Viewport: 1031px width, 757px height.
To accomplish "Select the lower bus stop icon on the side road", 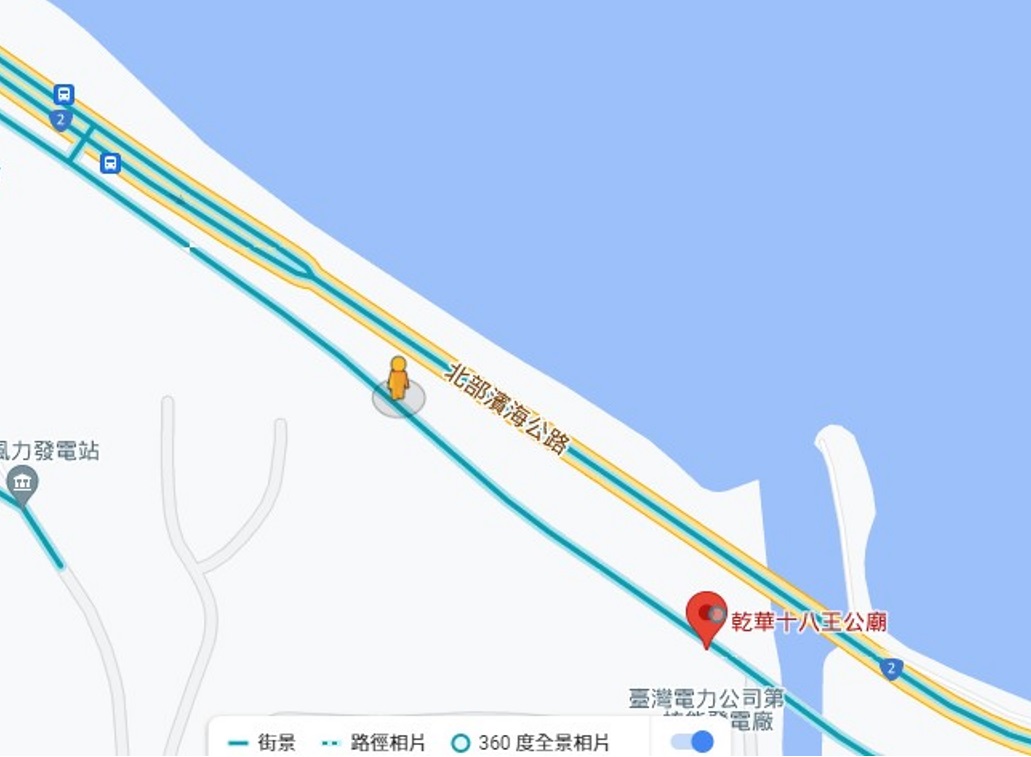I will (110, 163).
